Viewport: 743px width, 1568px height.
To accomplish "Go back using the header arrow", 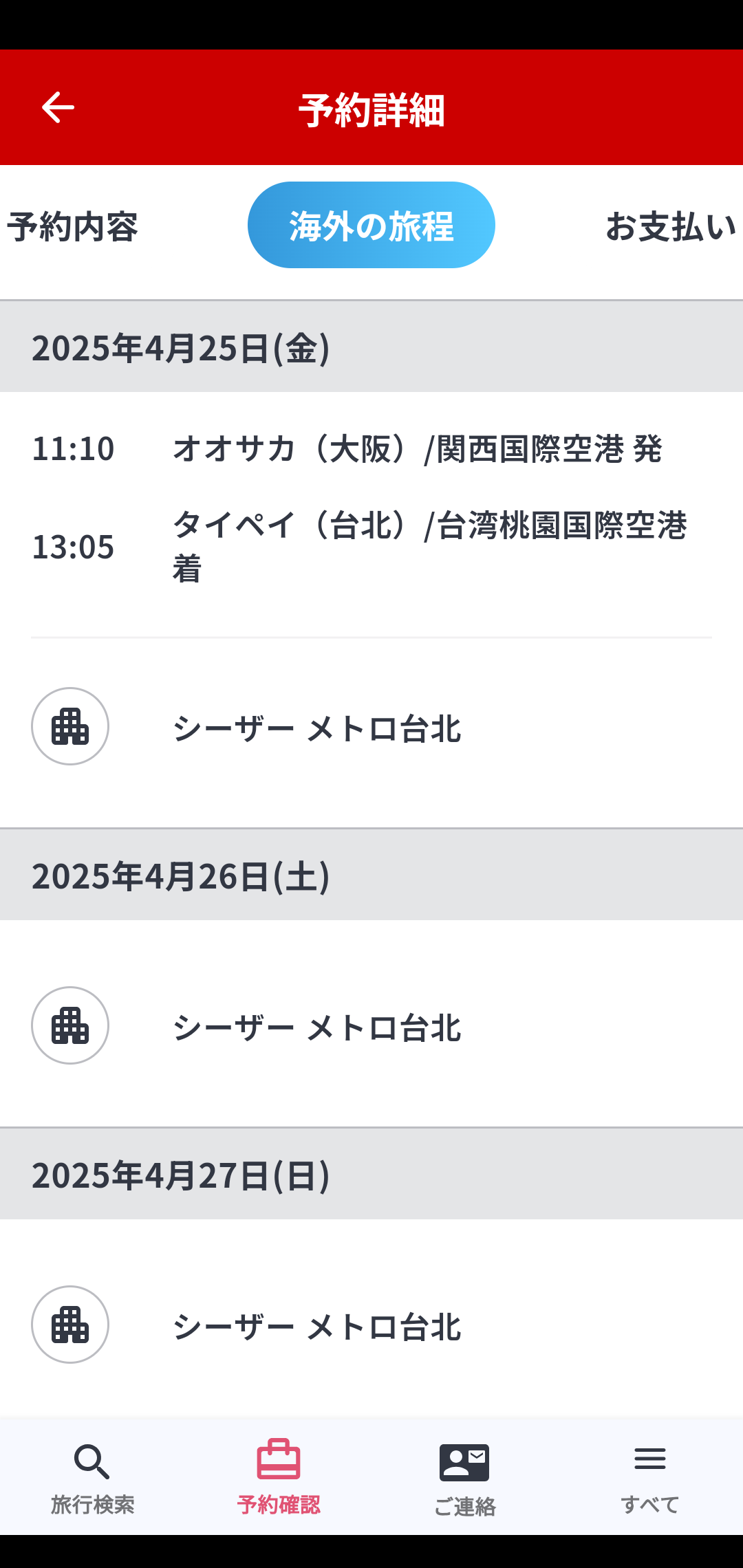I will tap(58, 108).
